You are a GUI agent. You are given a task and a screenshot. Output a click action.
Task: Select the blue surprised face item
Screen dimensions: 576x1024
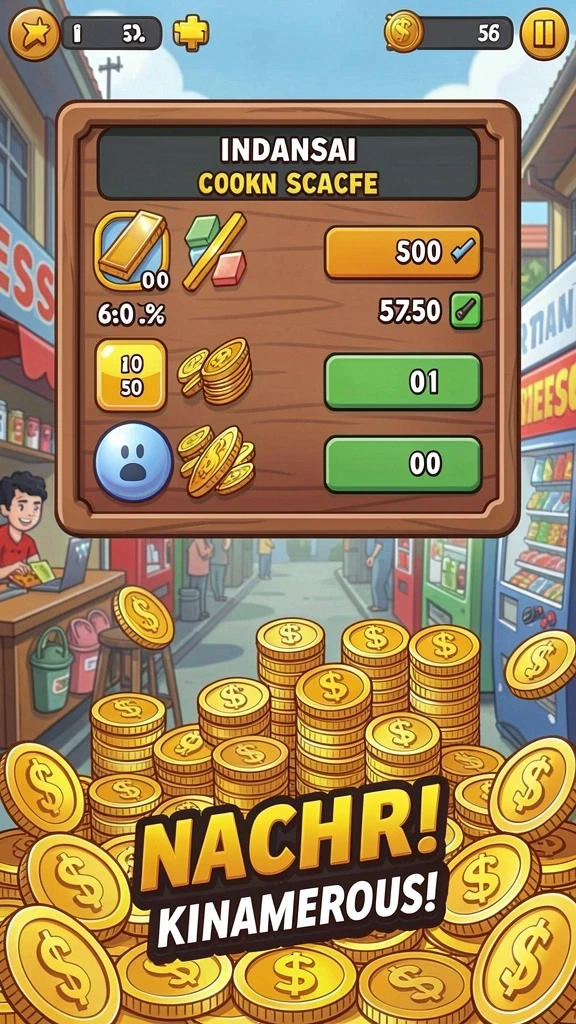pyautogui.click(x=134, y=460)
